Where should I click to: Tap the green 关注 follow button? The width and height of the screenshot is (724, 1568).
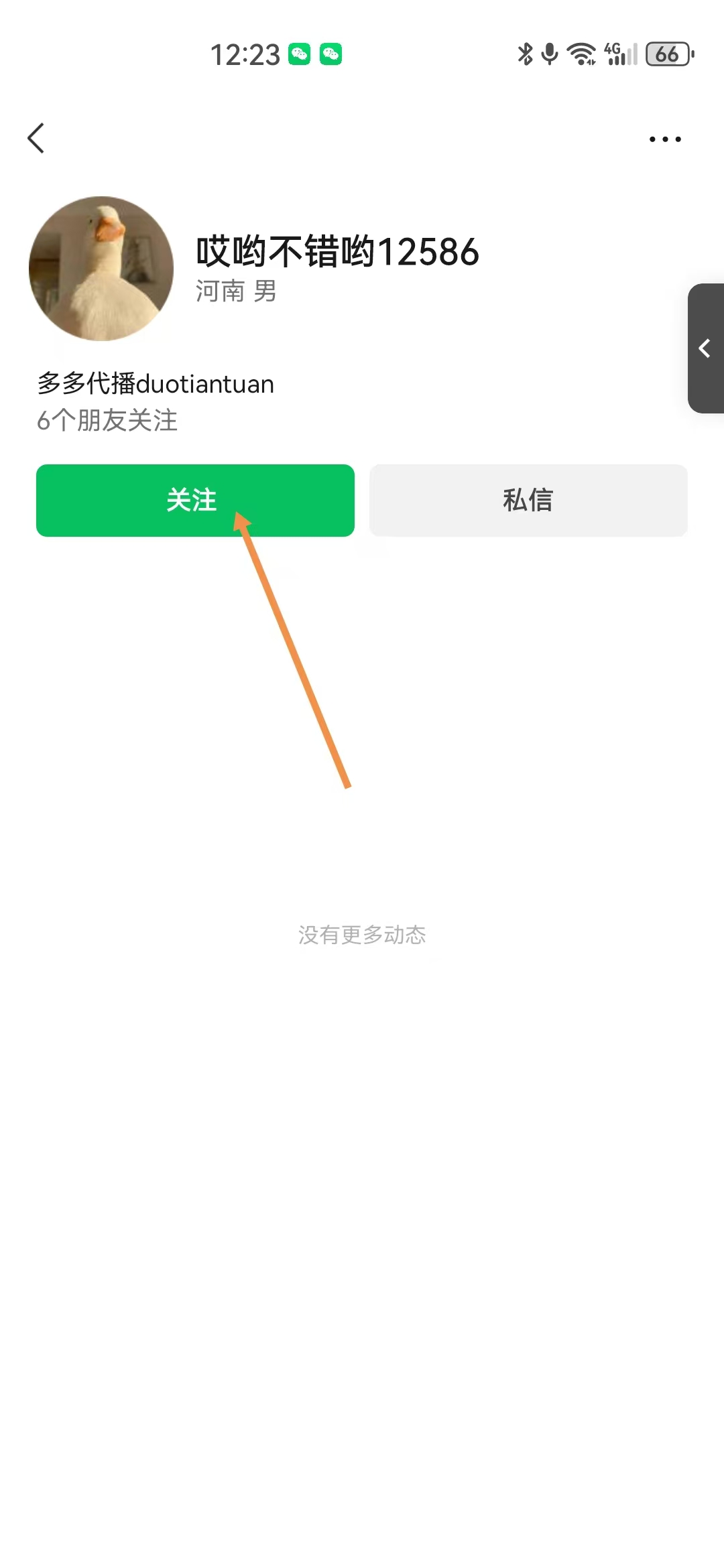pos(195,500)
